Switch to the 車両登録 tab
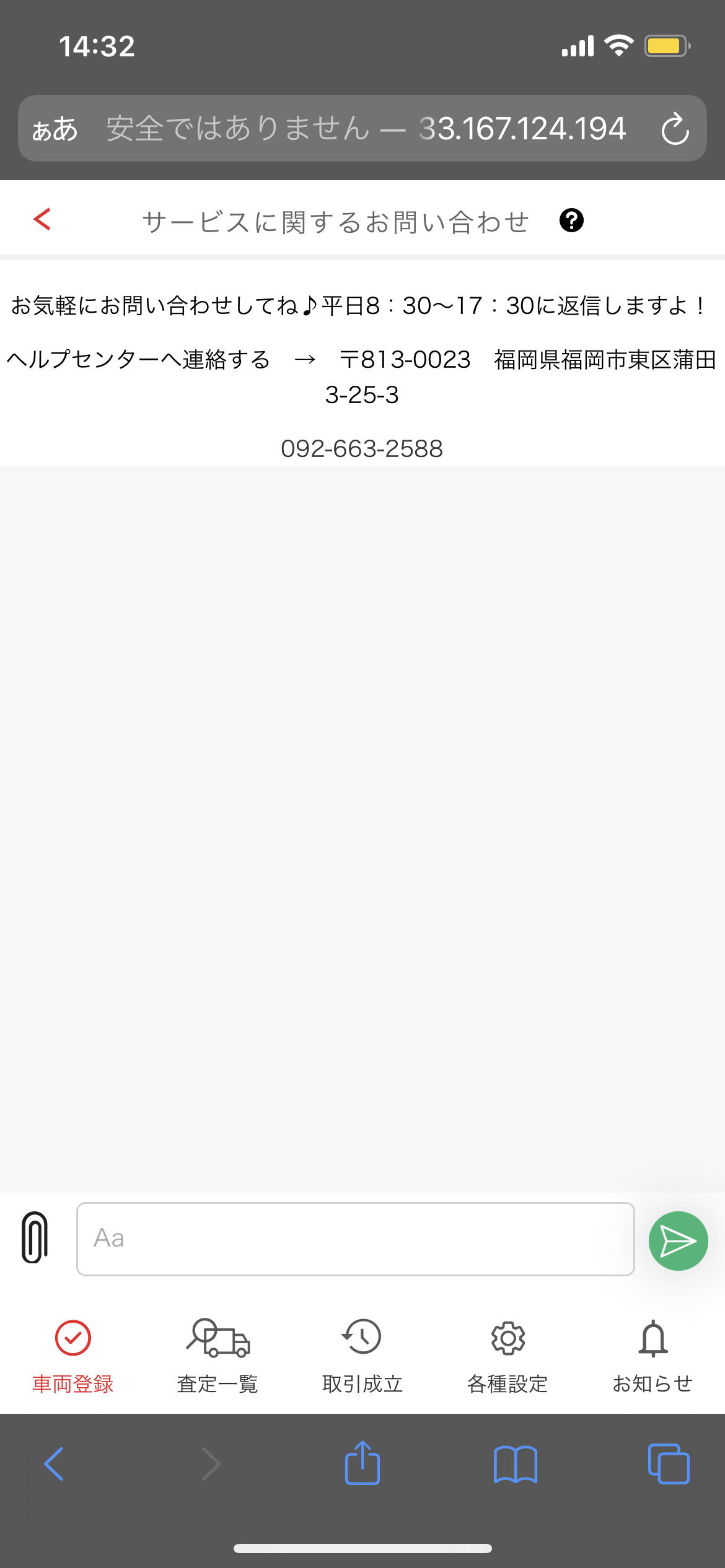 [x=73, y=1357]
